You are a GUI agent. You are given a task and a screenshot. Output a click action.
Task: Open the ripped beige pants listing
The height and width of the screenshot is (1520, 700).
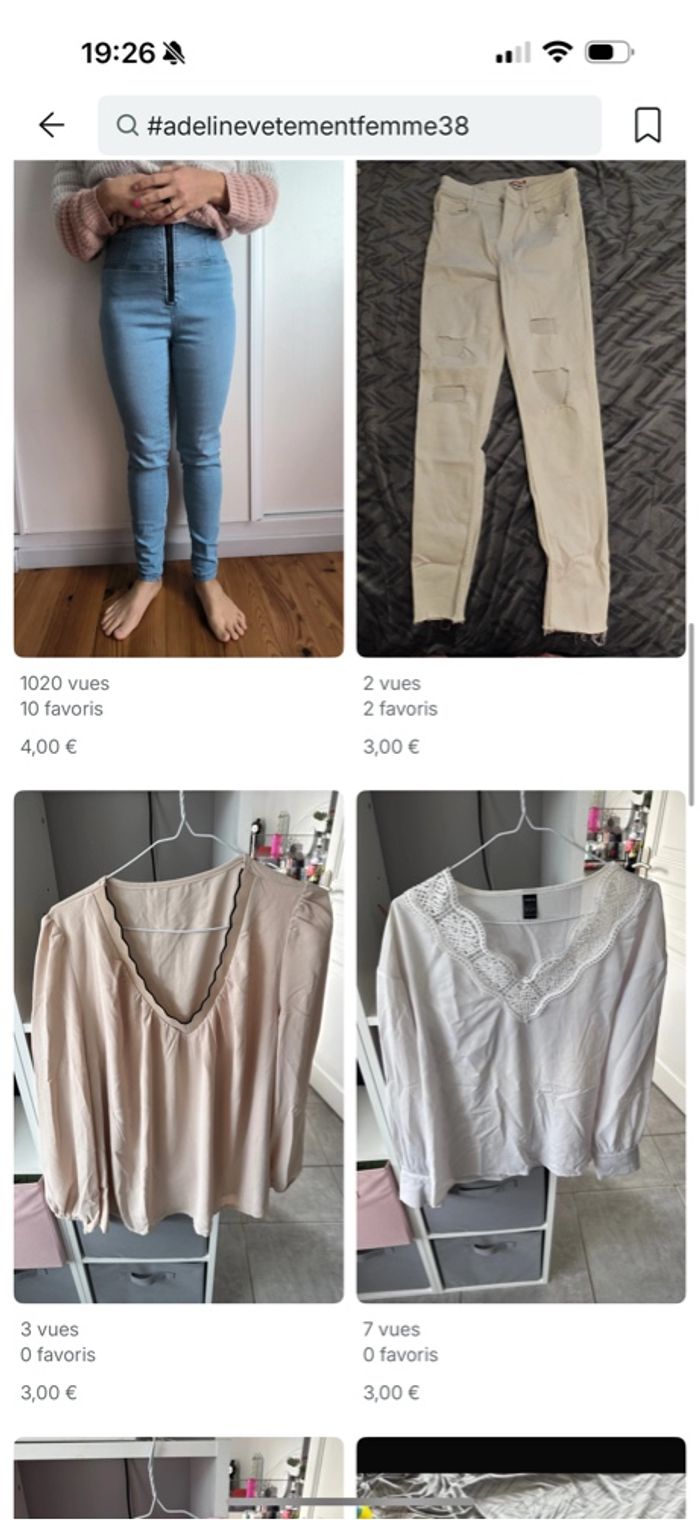[521, 408]
